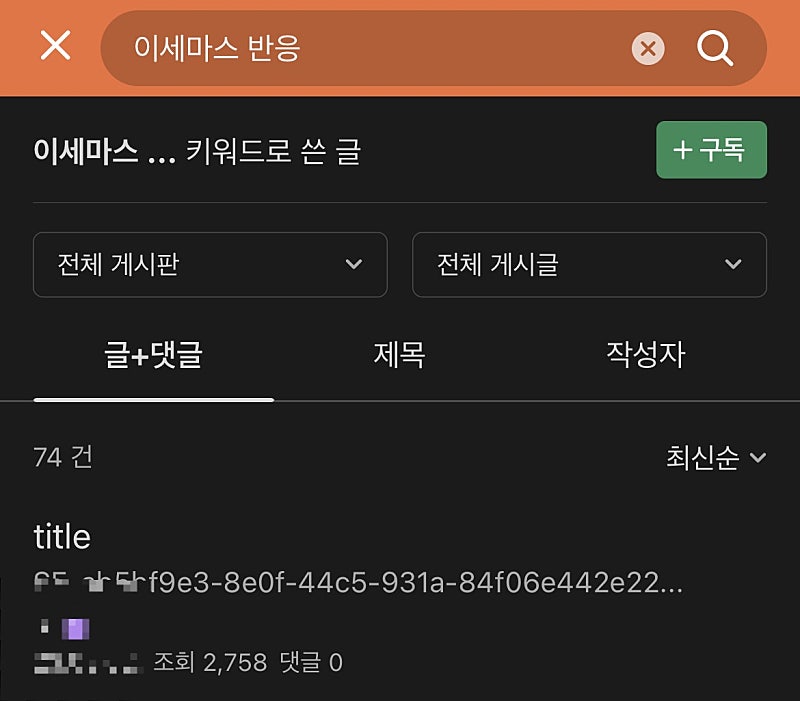Open the post titled title
800x701 pixels.
click(62, 537)
